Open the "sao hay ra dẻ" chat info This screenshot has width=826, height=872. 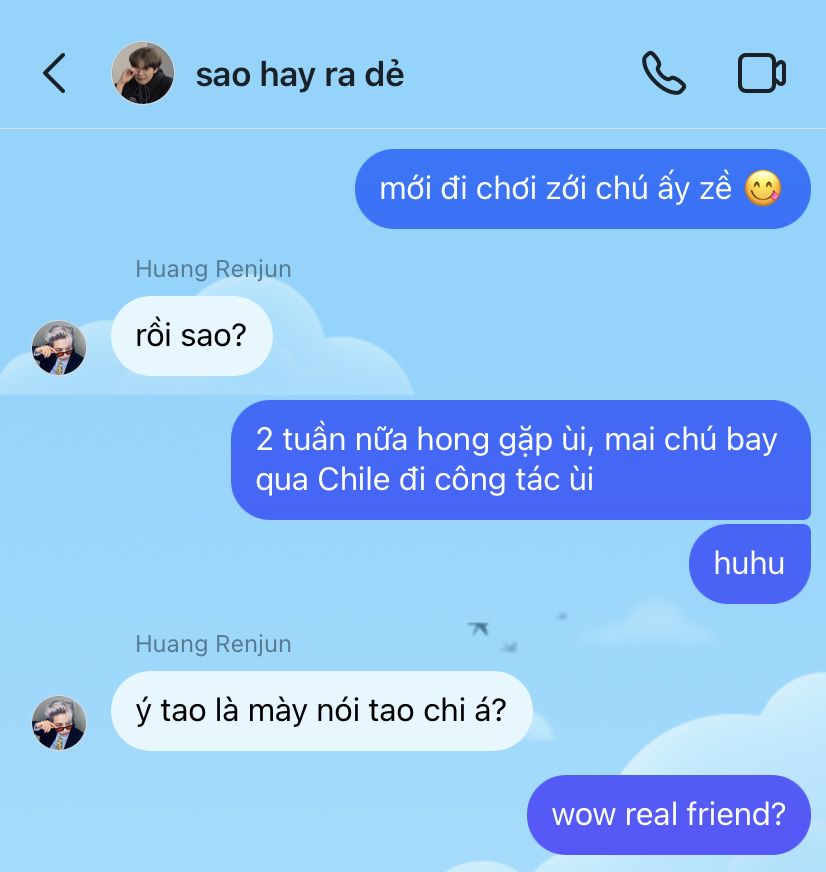click(299, 75)
